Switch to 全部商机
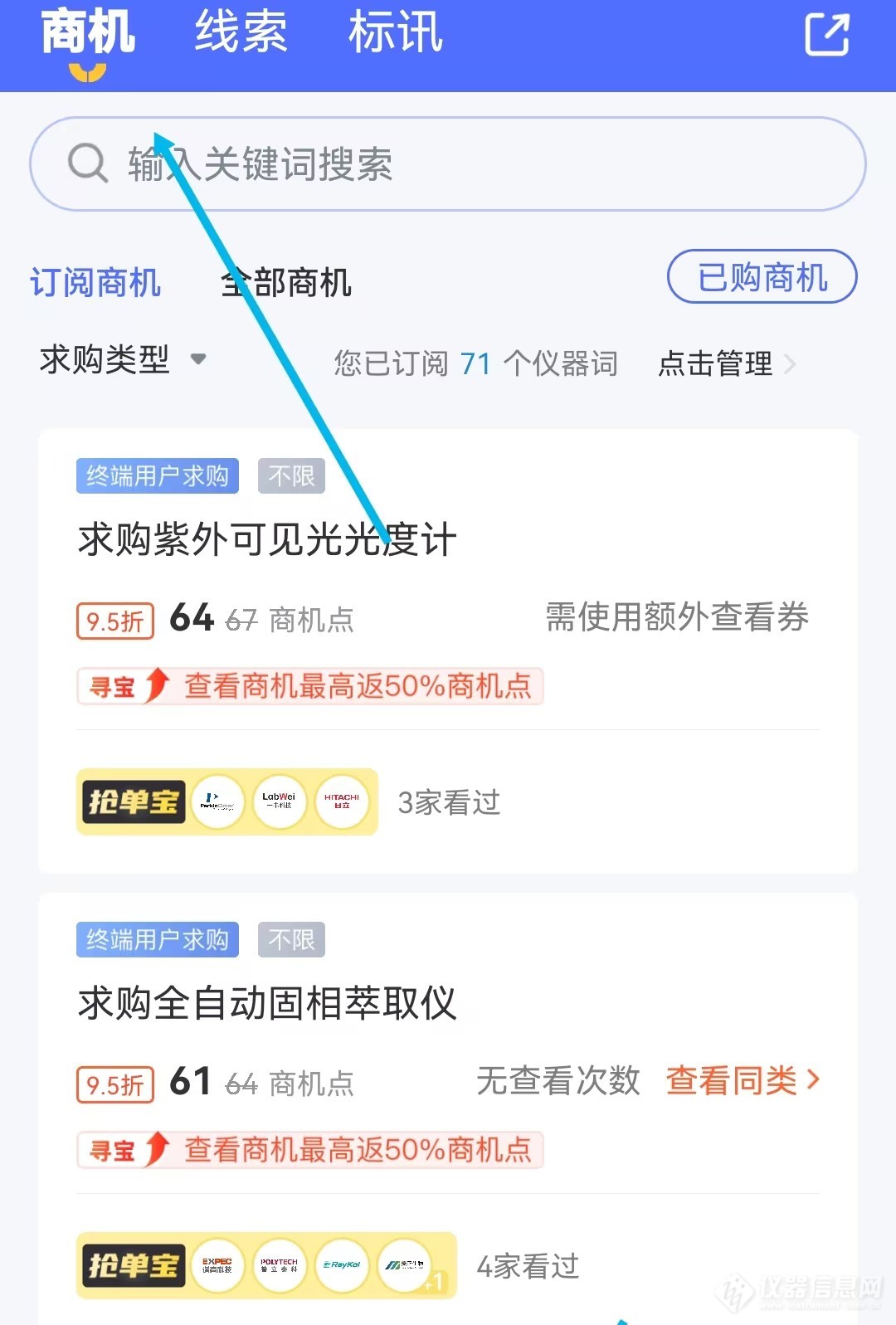The height and width of the screenshot is (1325, 896). [x=286, y=283]
